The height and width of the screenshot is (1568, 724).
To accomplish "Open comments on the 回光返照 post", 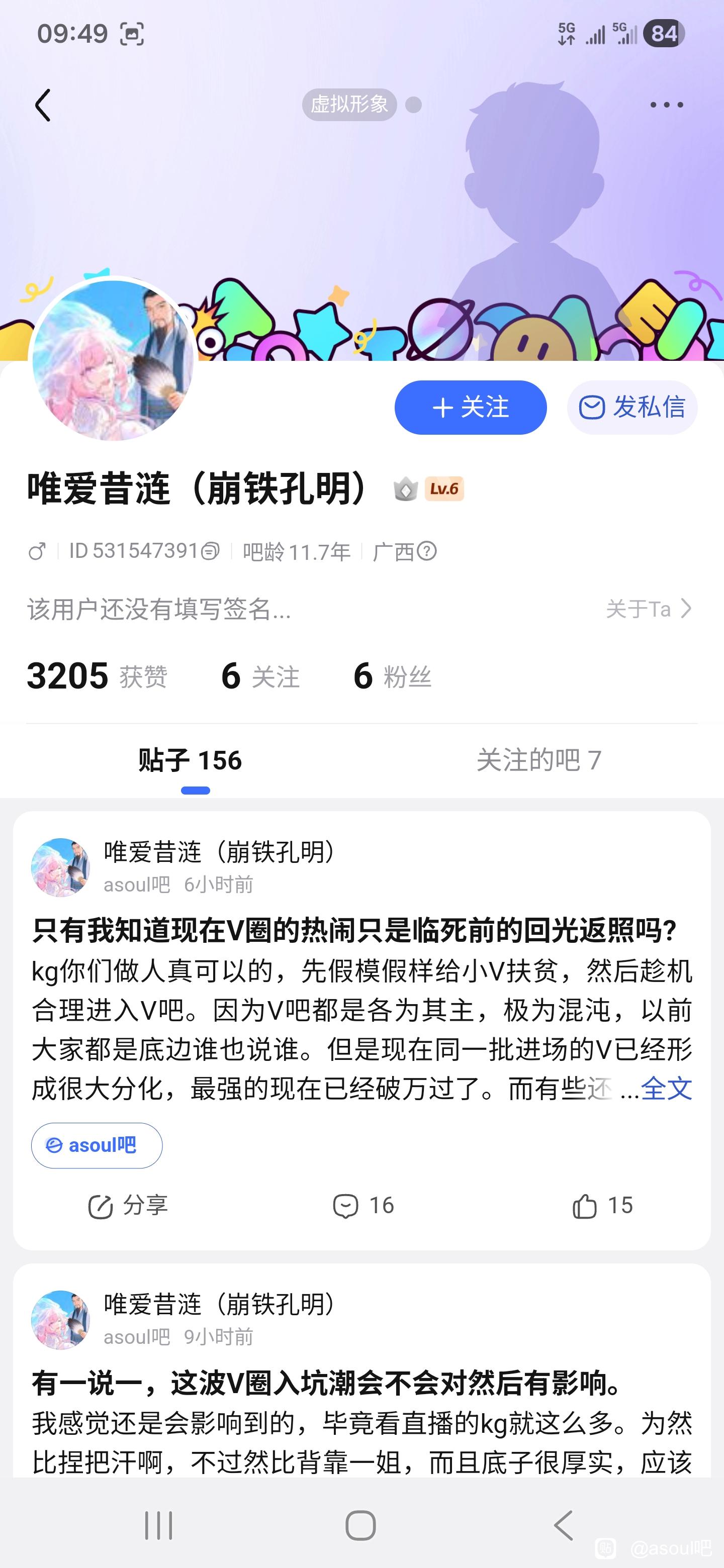I will pos(364,1205).
